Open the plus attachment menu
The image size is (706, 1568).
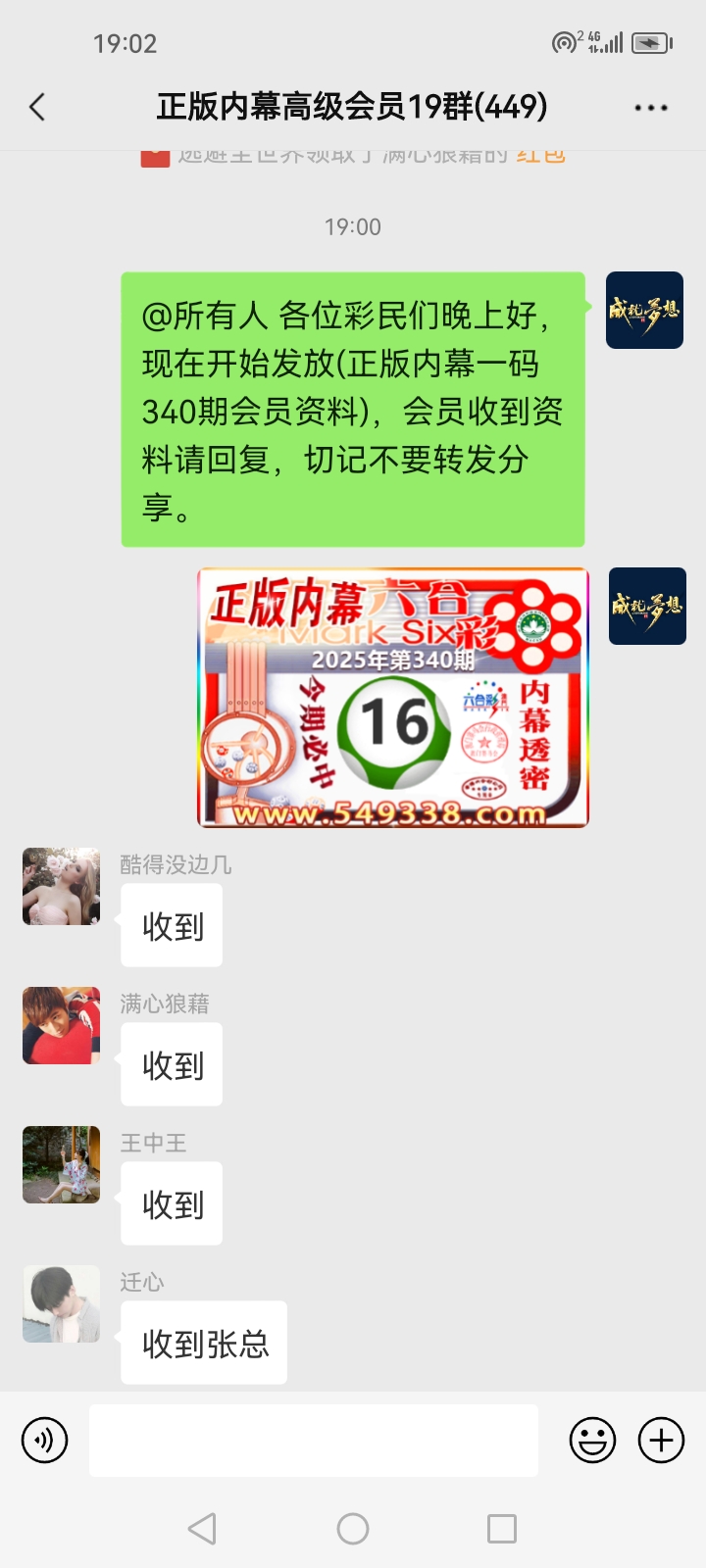tap(661, 1441)
